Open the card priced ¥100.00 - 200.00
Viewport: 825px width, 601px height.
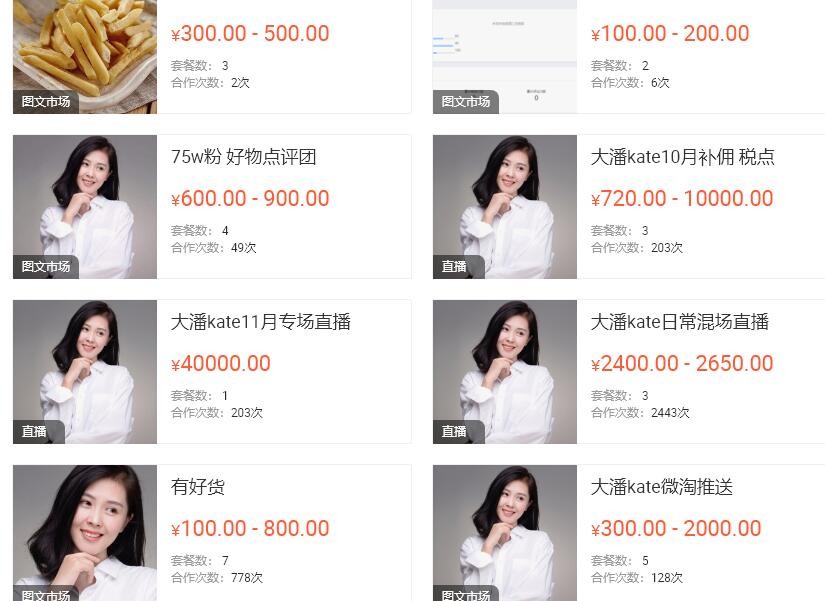670,34
